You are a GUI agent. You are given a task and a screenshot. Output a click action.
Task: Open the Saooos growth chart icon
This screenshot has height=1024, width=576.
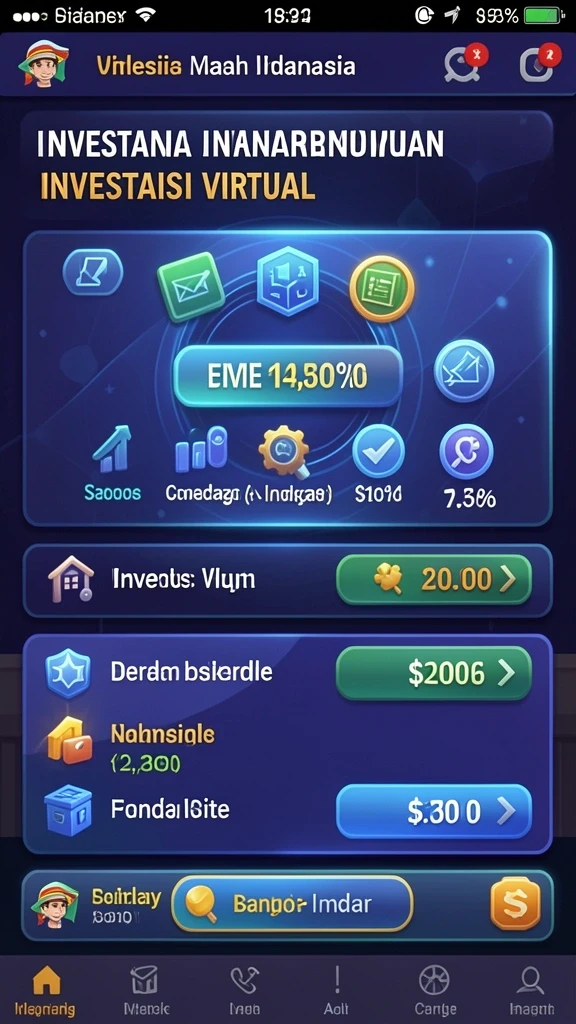pos(112,449)
